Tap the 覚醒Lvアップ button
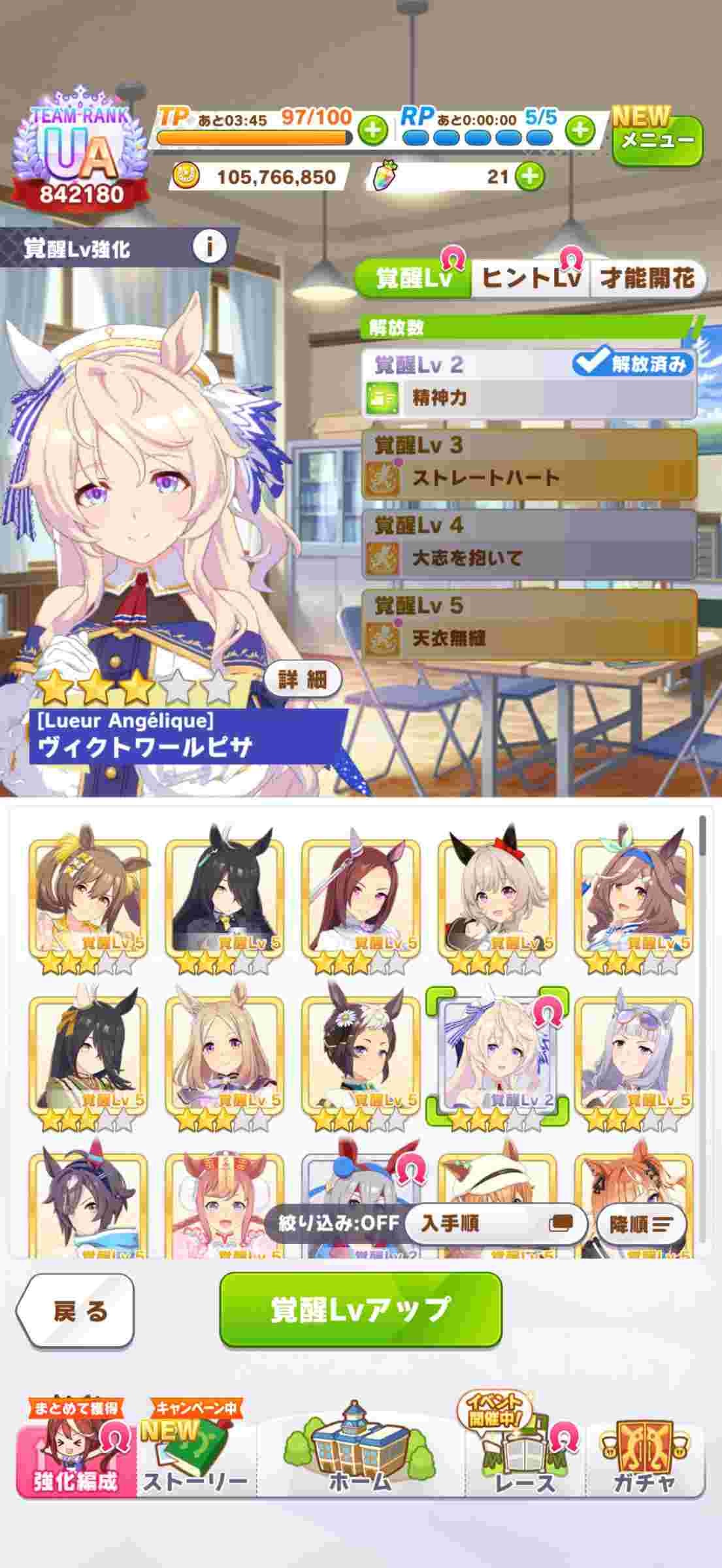Viewport: 722px width, 1568px height. click(361, 1309)
